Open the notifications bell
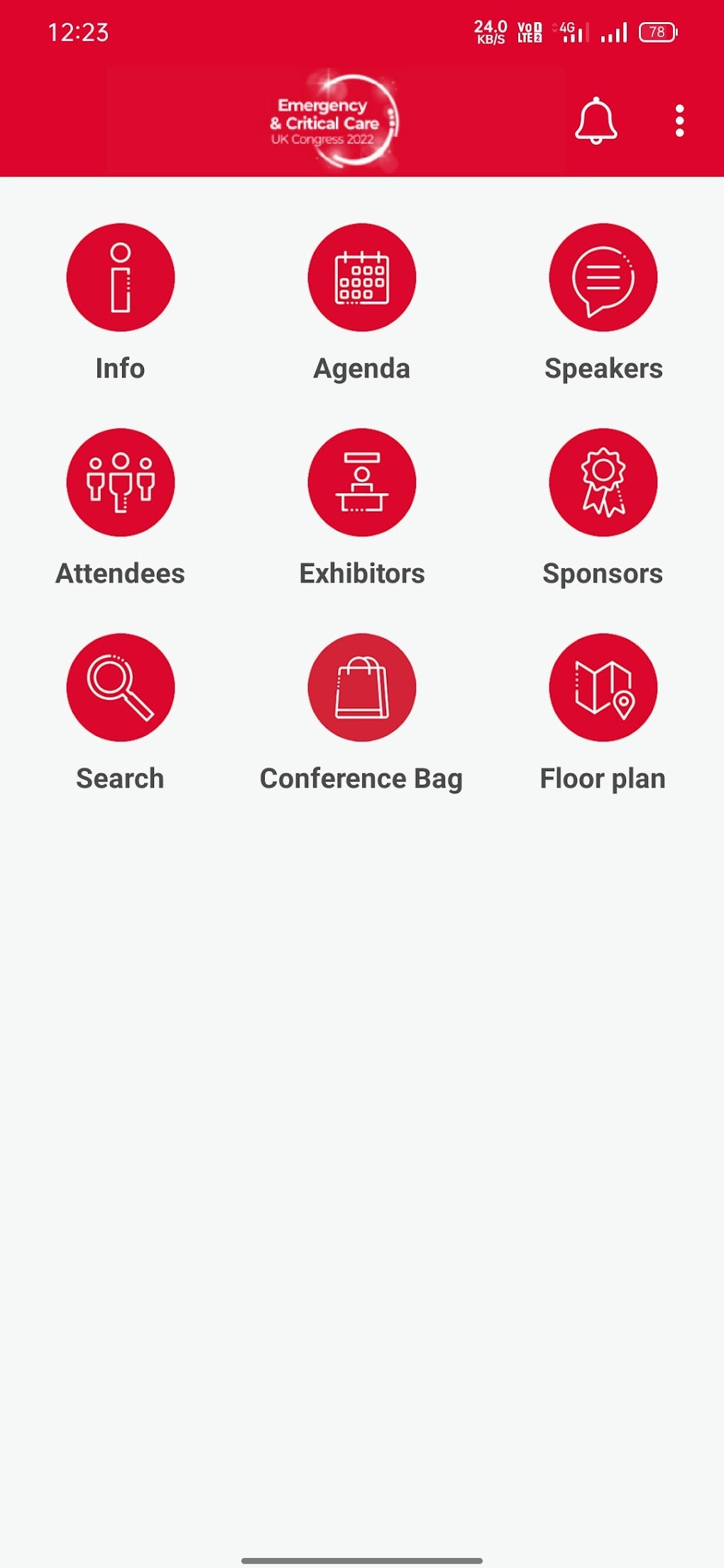The height and width of the screenshot is (1568, 724). click(596, 121)
